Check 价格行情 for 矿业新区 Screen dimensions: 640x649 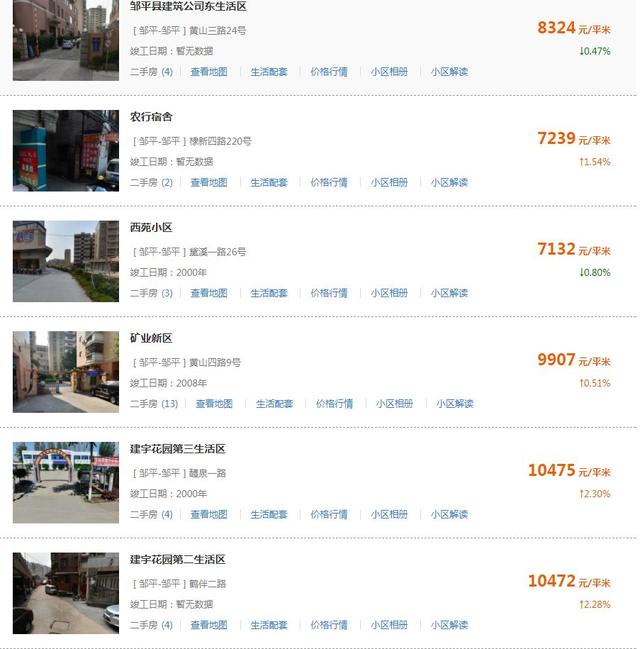[334, 404]
